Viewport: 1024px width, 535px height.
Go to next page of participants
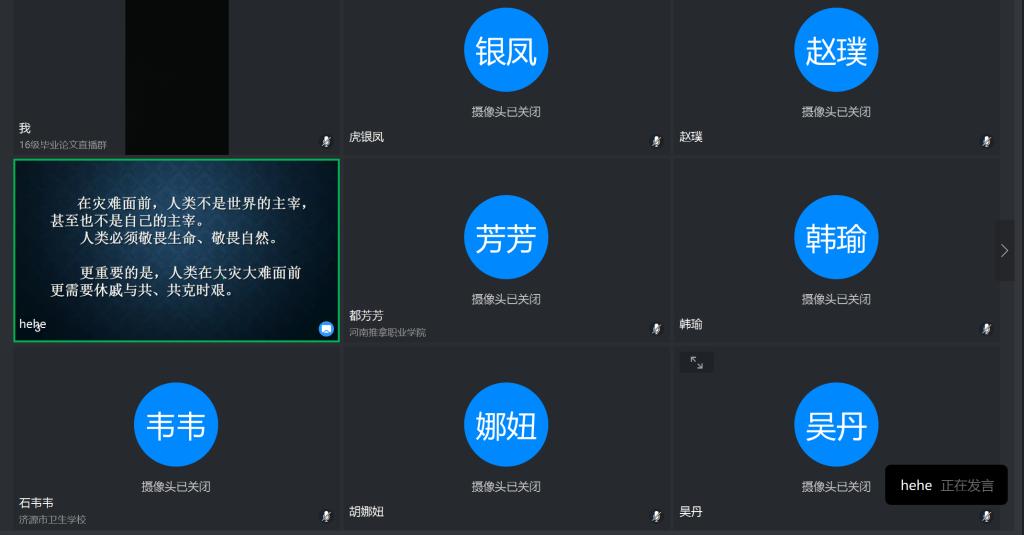1004,250
